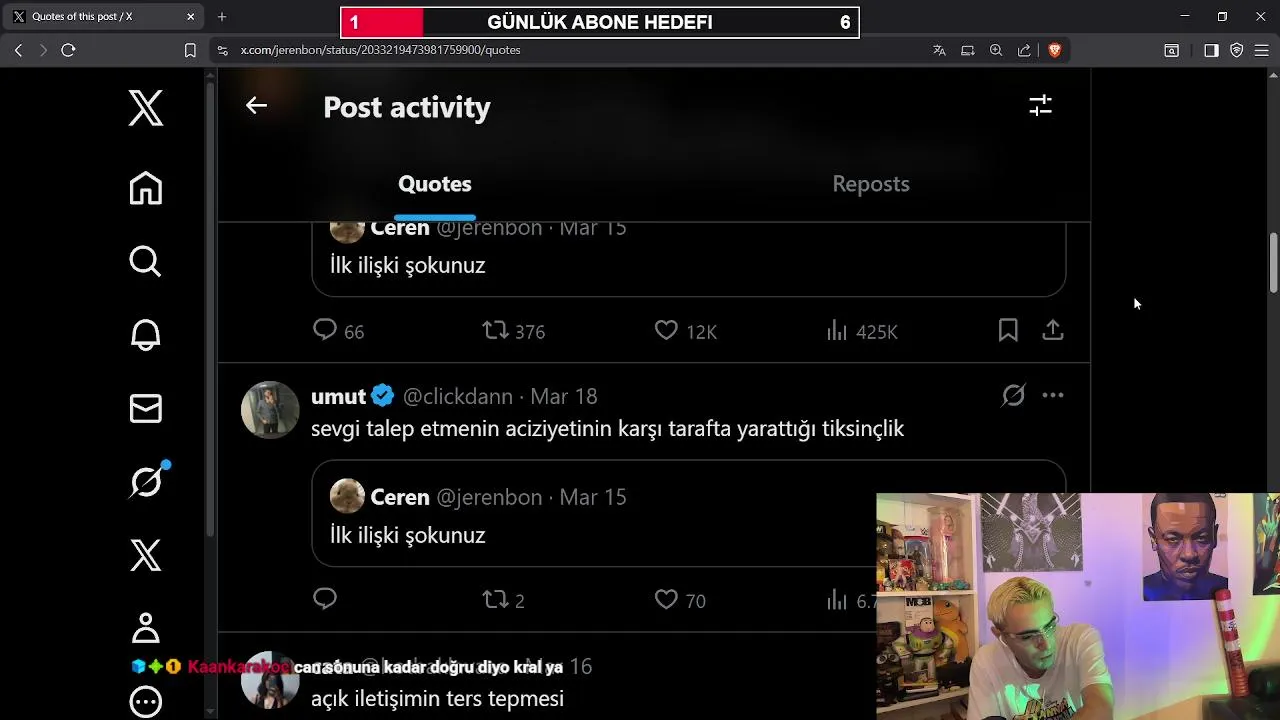This screenshot has height=720, width=1280.
Task: Open the notifications bell
Action: pos(146,335)
